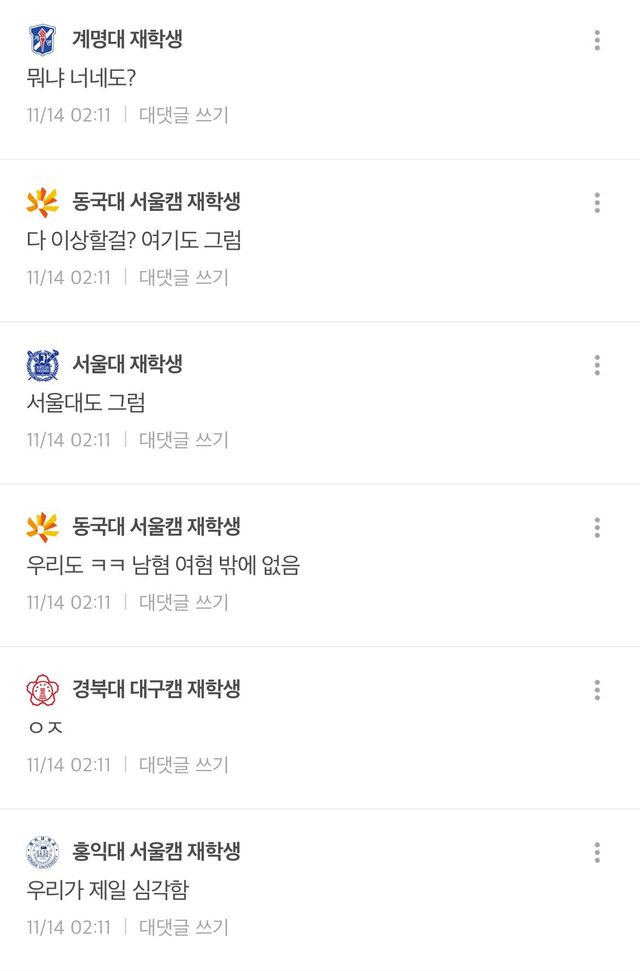Write a reply under '서울대도 그럼'
Viewport: 640px width, 971px height.
pos(183,440)
